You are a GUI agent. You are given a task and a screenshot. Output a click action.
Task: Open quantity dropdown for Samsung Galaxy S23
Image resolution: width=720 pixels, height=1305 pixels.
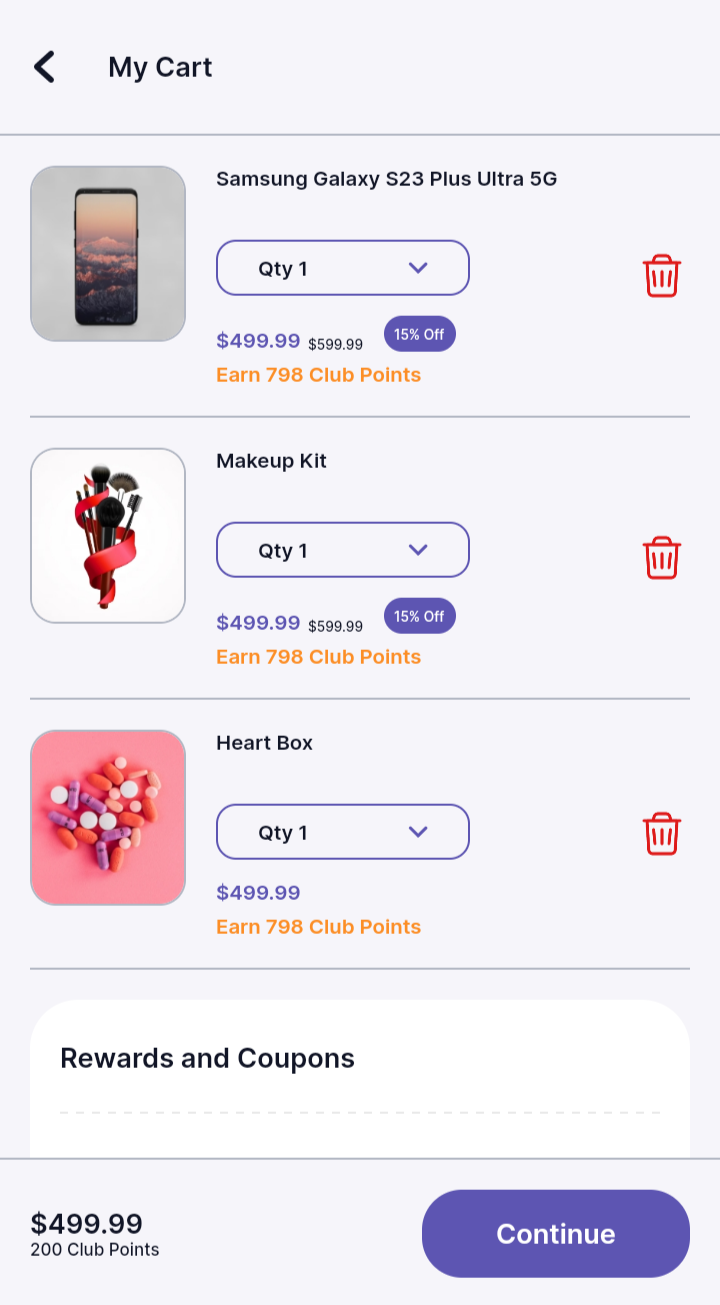coord(342,267)
